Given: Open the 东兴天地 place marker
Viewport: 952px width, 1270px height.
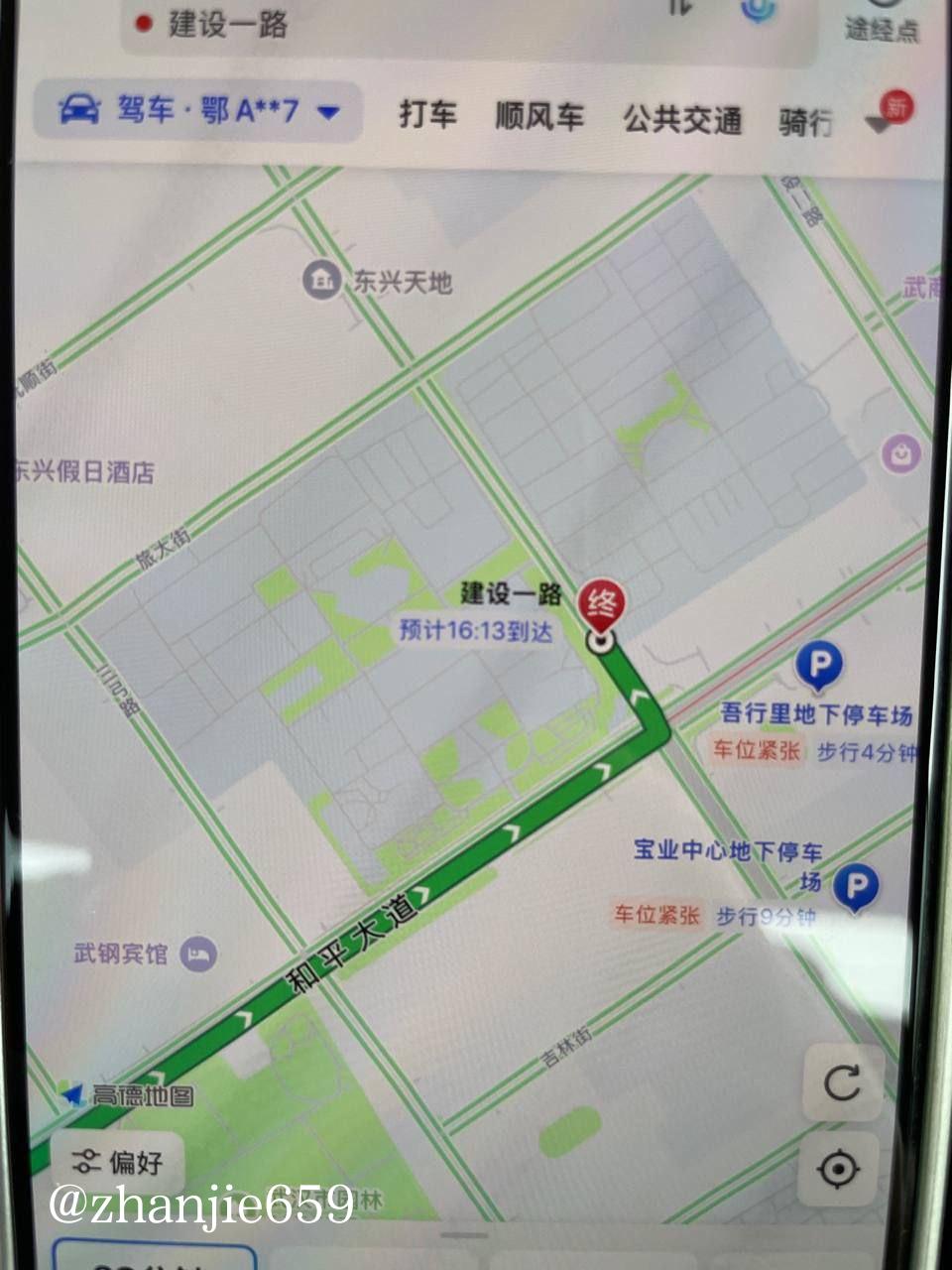Looking at the screenshot, I should (x=321, y=280).
